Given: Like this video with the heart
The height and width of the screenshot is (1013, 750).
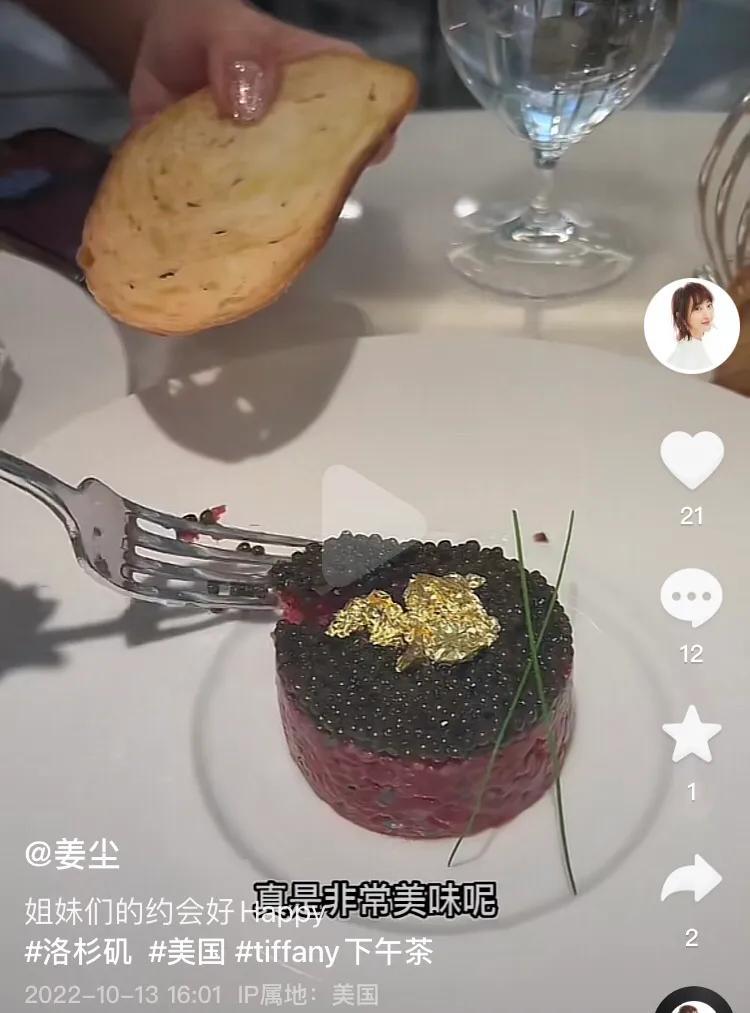Looking at the screenshot, I should [692, 460].
